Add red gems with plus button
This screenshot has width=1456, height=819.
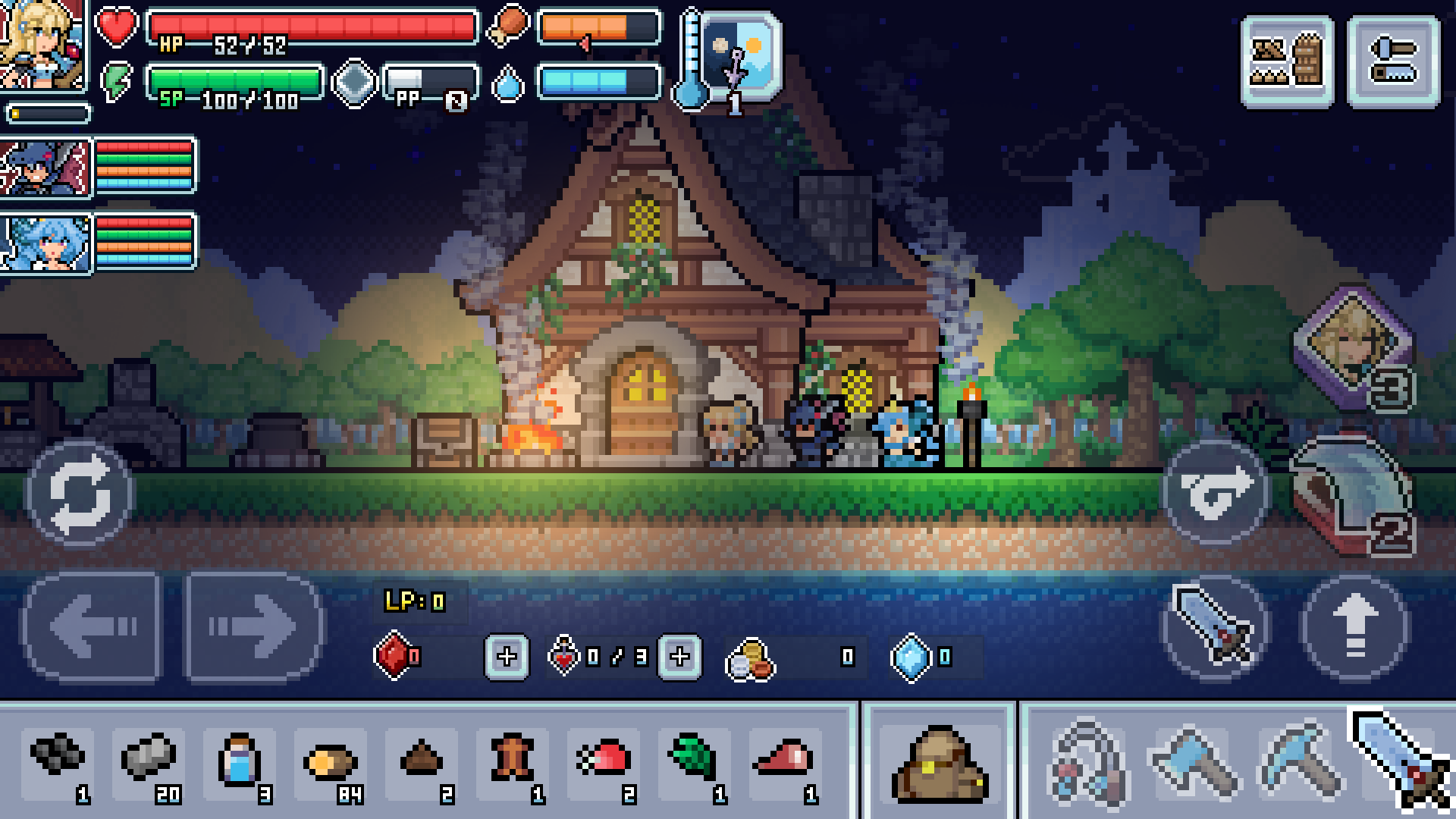507,656
